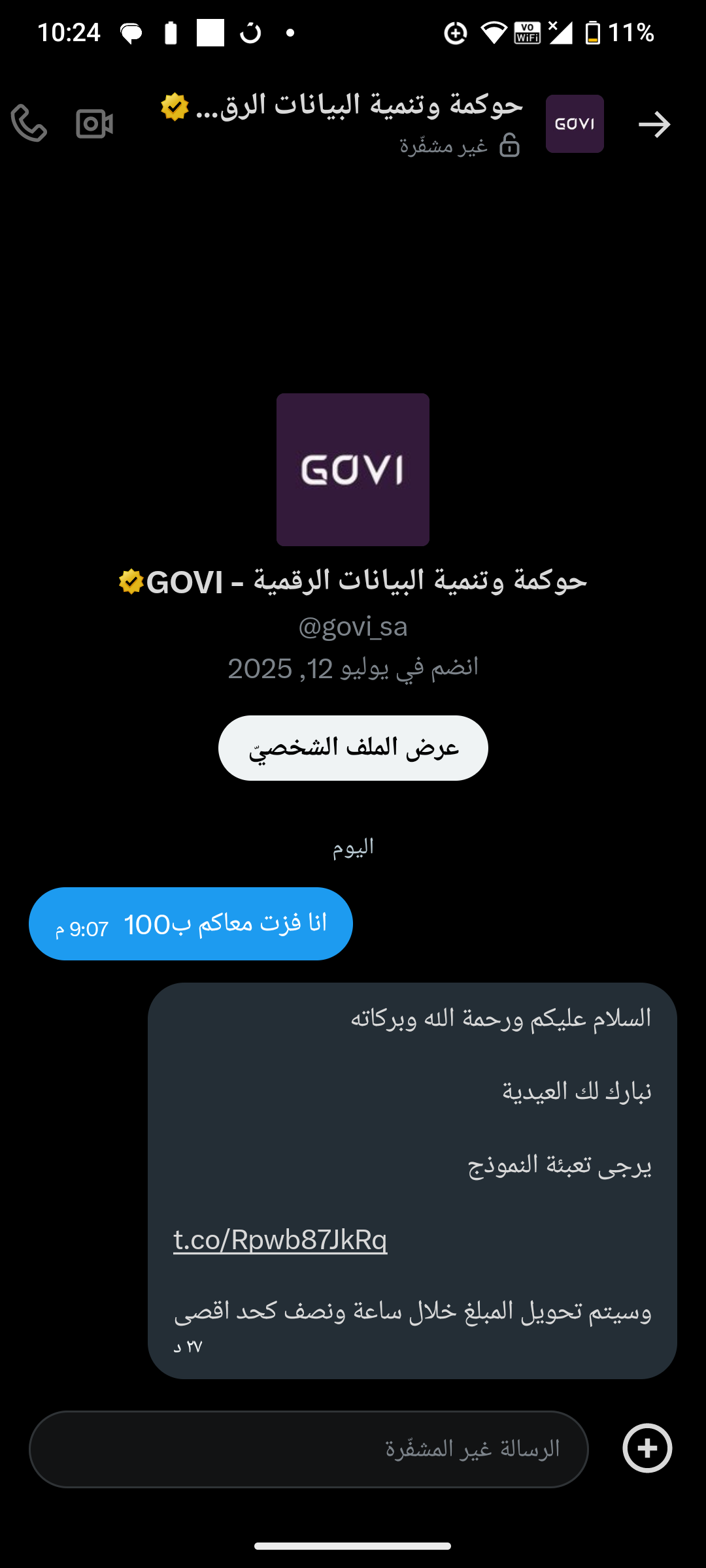This screenshot has height=1568, width=706.
Task: Open the t.co/Rpwb87JkRq link
Action: click(x=280, y=1239)
